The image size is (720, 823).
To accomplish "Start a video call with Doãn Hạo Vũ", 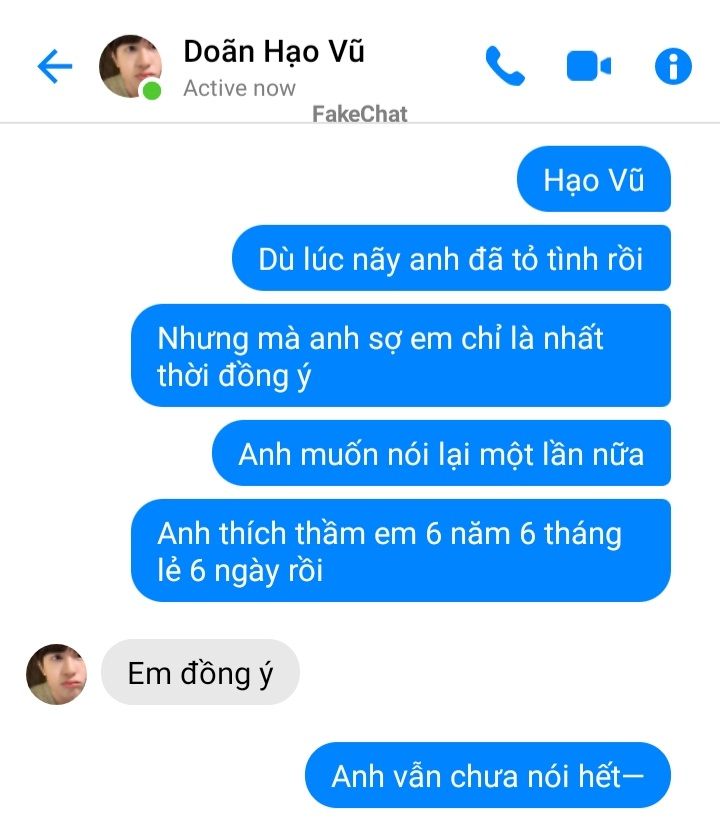I will point(588,67).
